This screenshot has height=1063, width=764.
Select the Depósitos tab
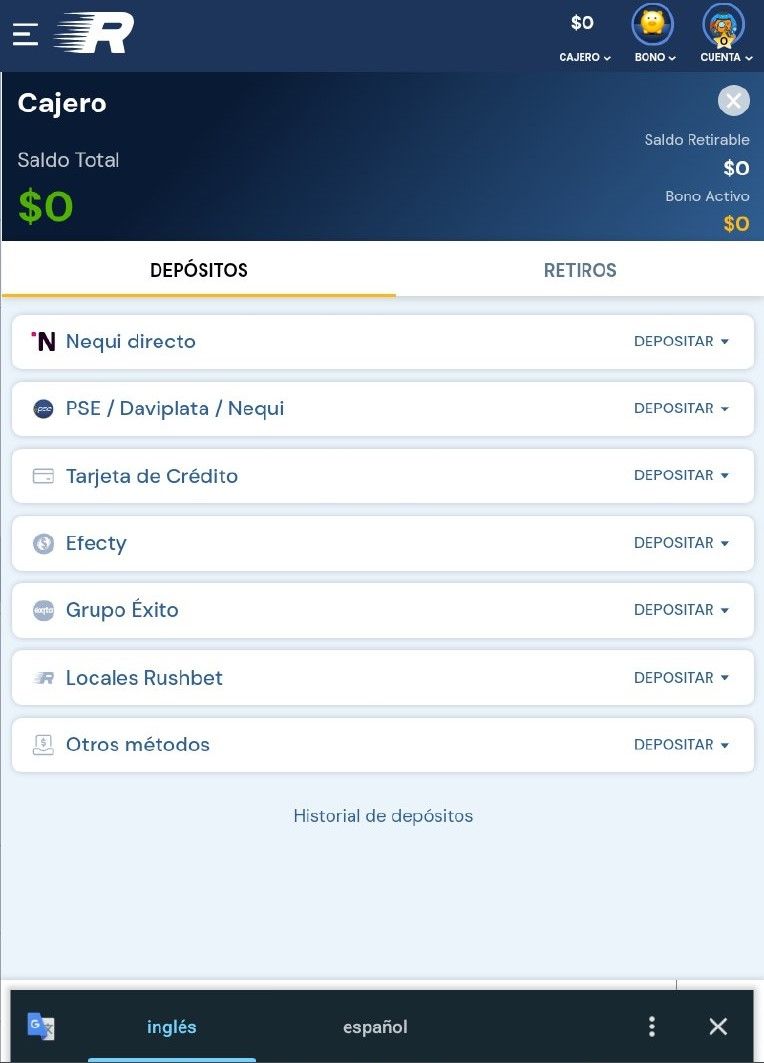199,270
